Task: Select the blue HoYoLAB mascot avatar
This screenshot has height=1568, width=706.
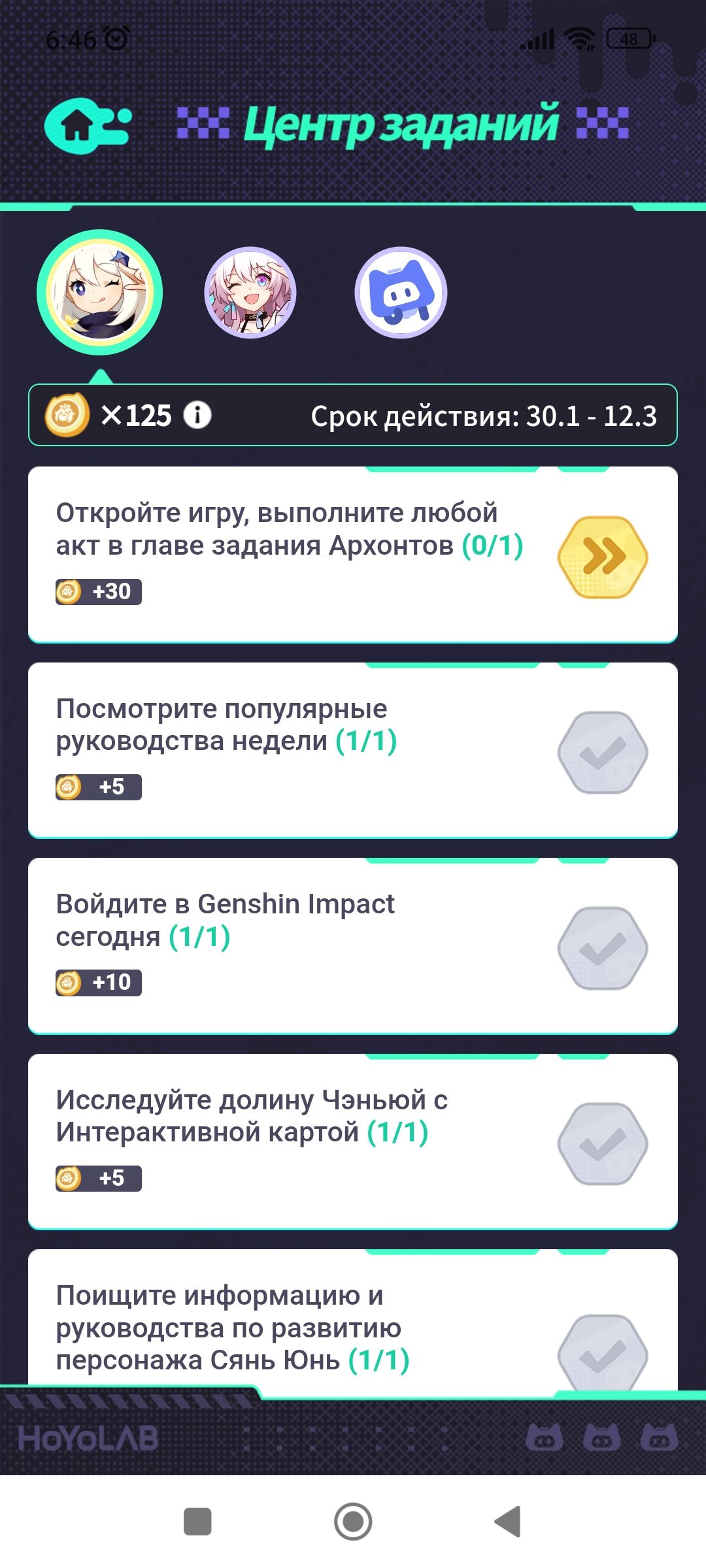Action: 399,293
